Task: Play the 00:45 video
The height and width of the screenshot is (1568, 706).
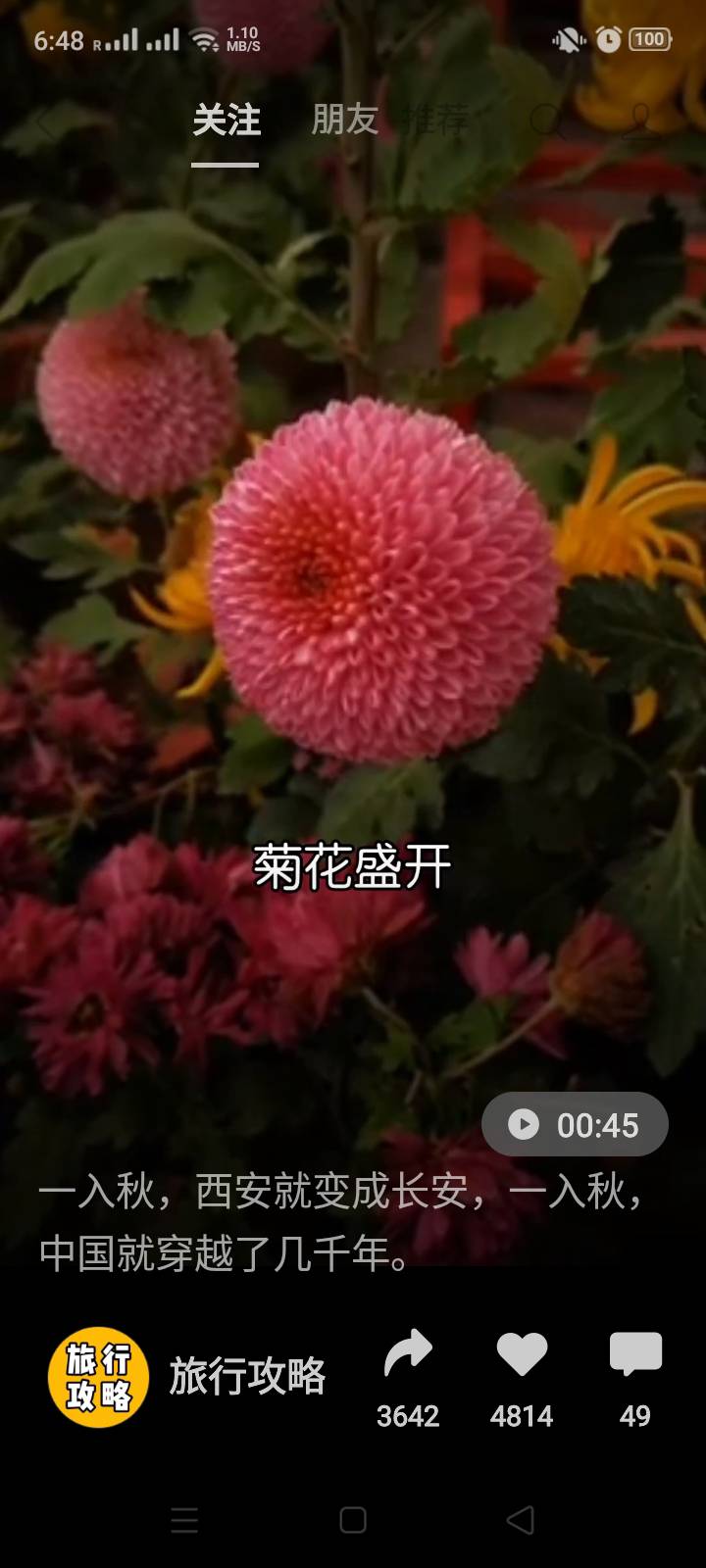Action: (575, 1124)
